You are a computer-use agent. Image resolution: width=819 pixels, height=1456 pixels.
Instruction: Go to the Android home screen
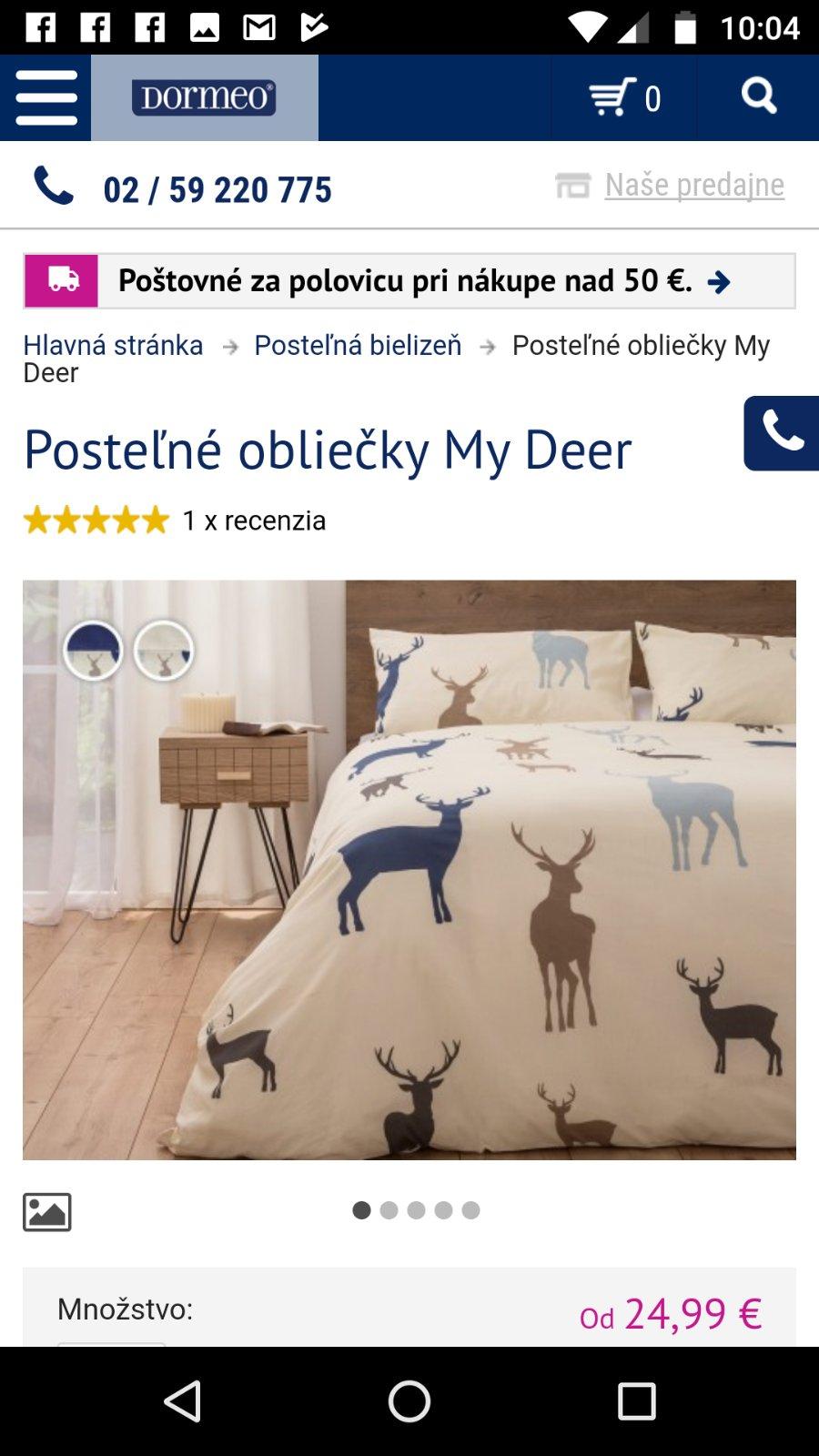coord(409,1401)
